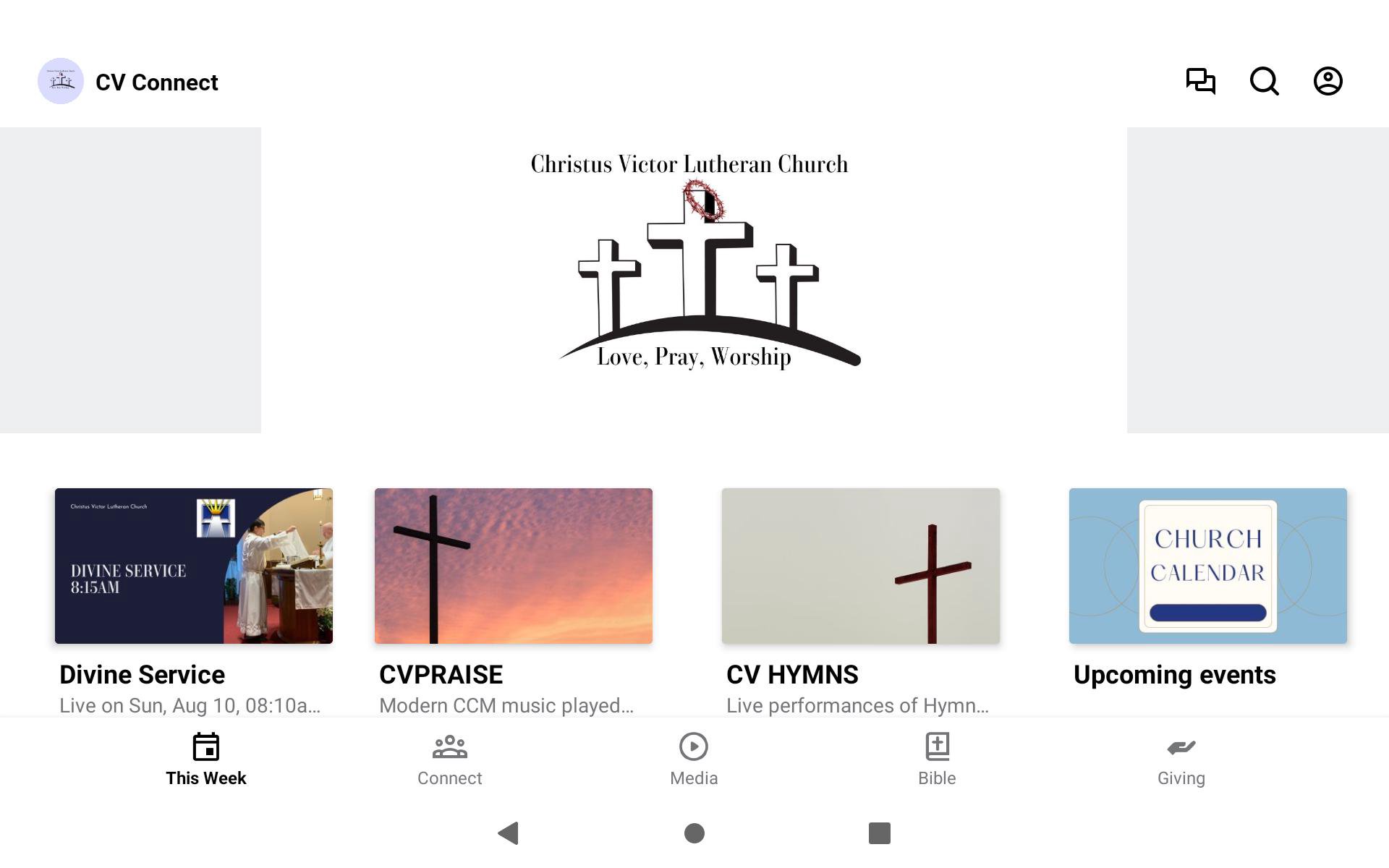Switch to the Connect tab
Viewport: 1389px width, 868px height.
pos(449,759)
